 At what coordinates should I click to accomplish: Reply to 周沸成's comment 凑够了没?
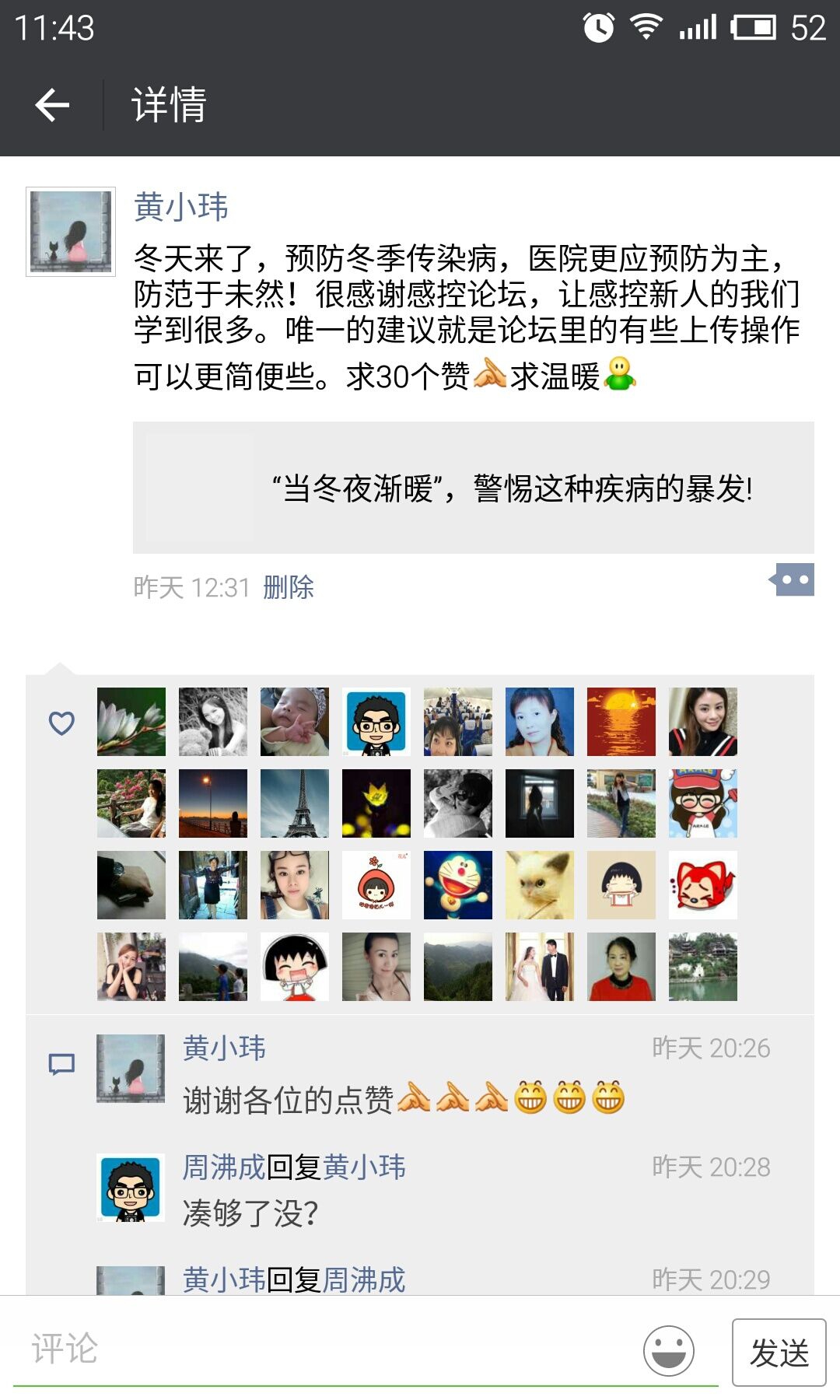[250, 1213]
